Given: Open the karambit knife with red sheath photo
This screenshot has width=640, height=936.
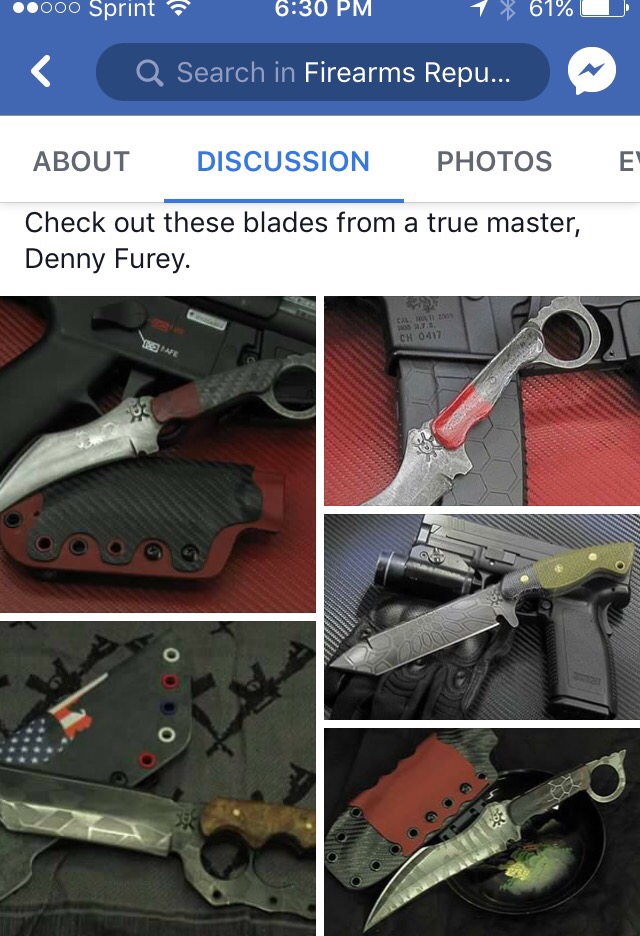Looking at the screenshot, I should [158, 454].
